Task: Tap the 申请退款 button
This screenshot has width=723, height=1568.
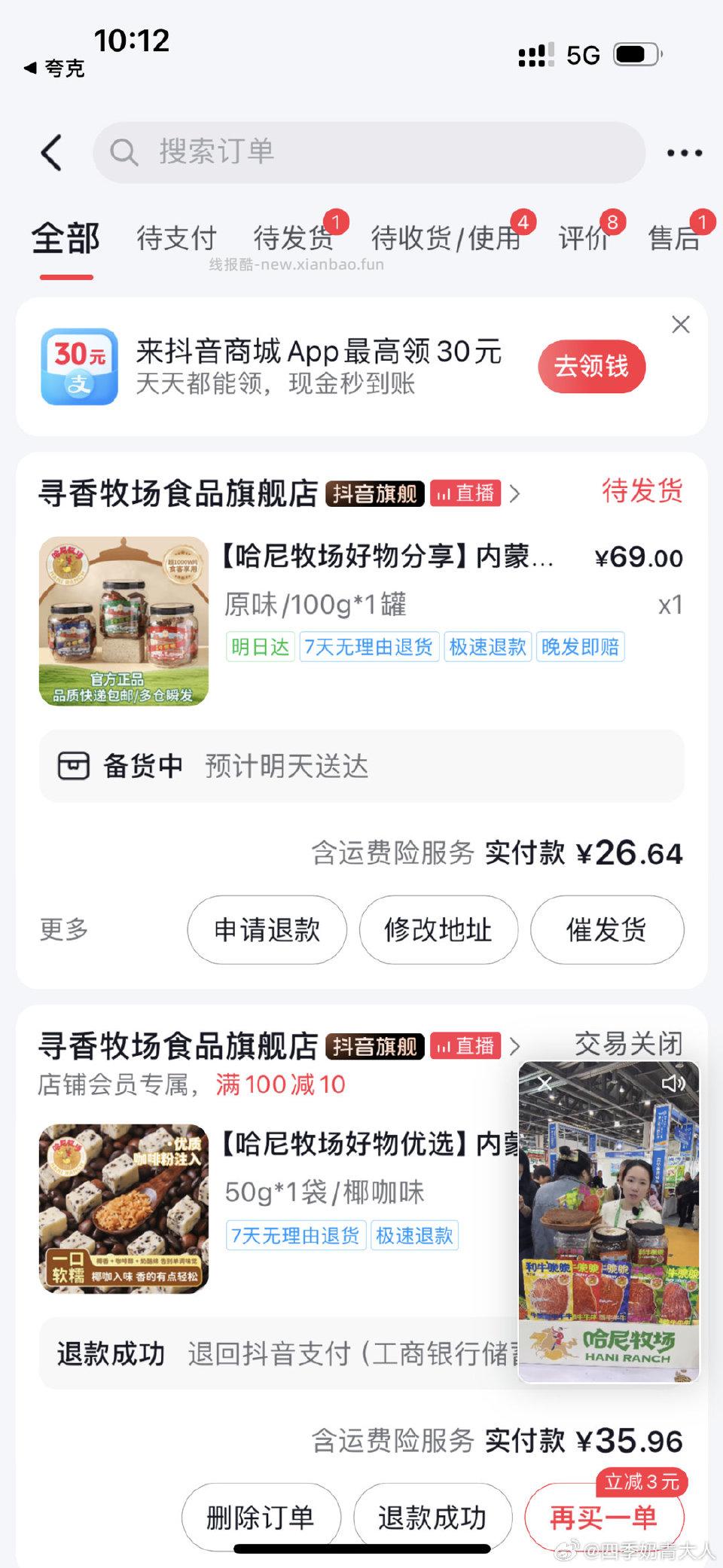Action: tap(267, 930)
